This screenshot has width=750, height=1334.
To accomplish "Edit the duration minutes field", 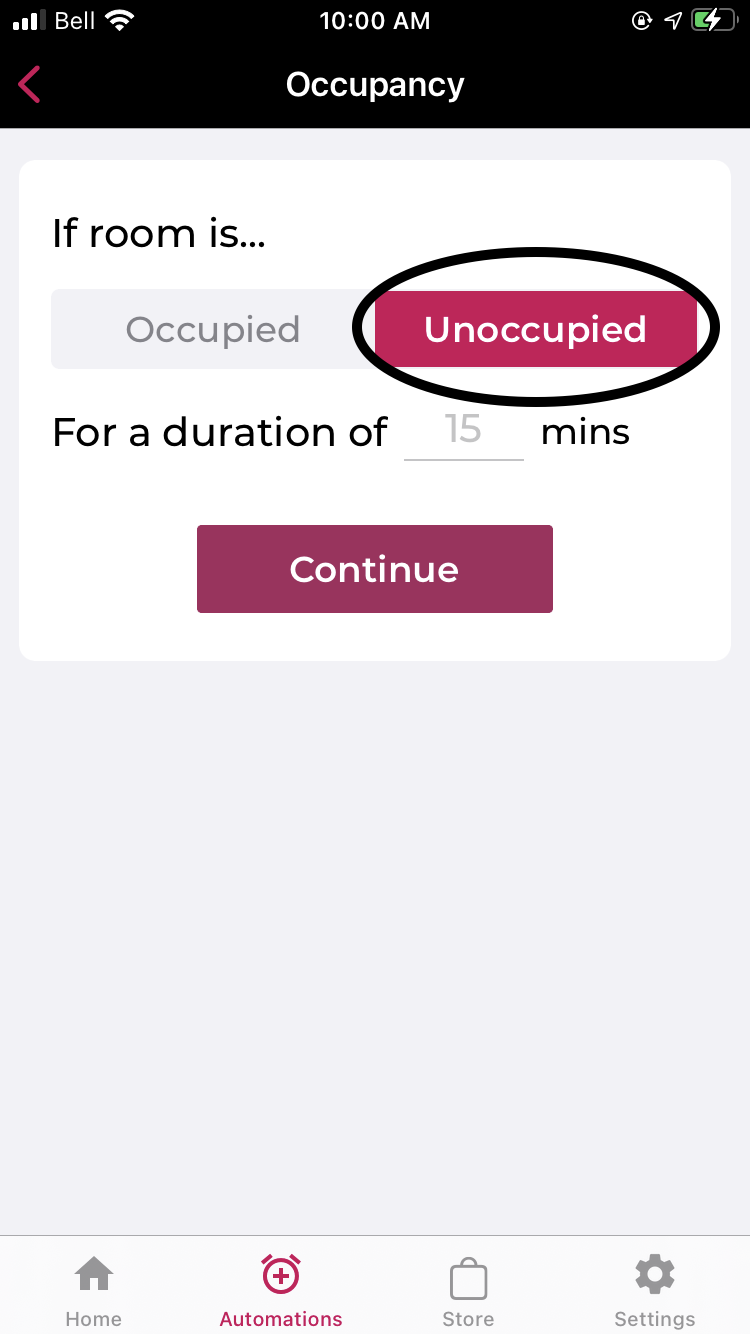I will click(464, 431).
